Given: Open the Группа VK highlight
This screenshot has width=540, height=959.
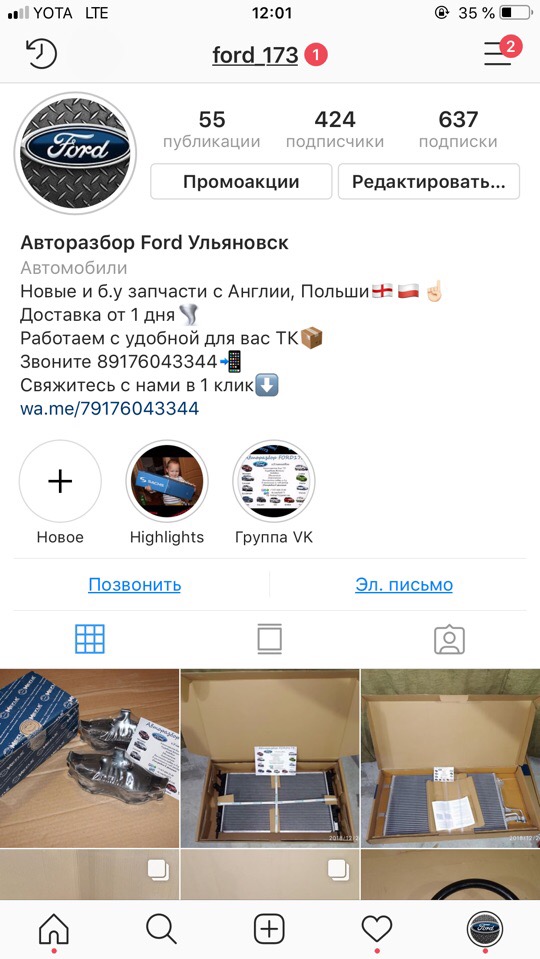Looking at the screenshot, I should click(x=274, y=481).
